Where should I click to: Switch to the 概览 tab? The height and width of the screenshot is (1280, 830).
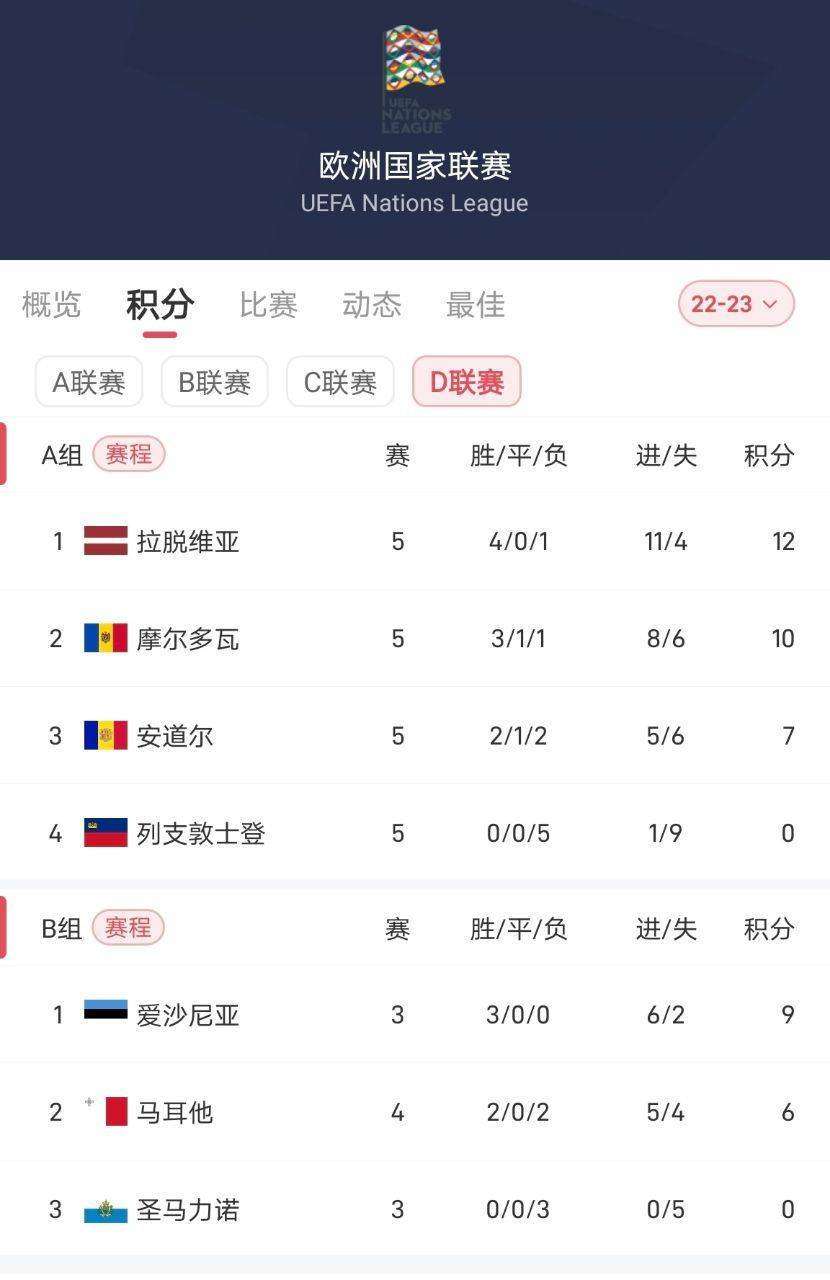(51, 304)
